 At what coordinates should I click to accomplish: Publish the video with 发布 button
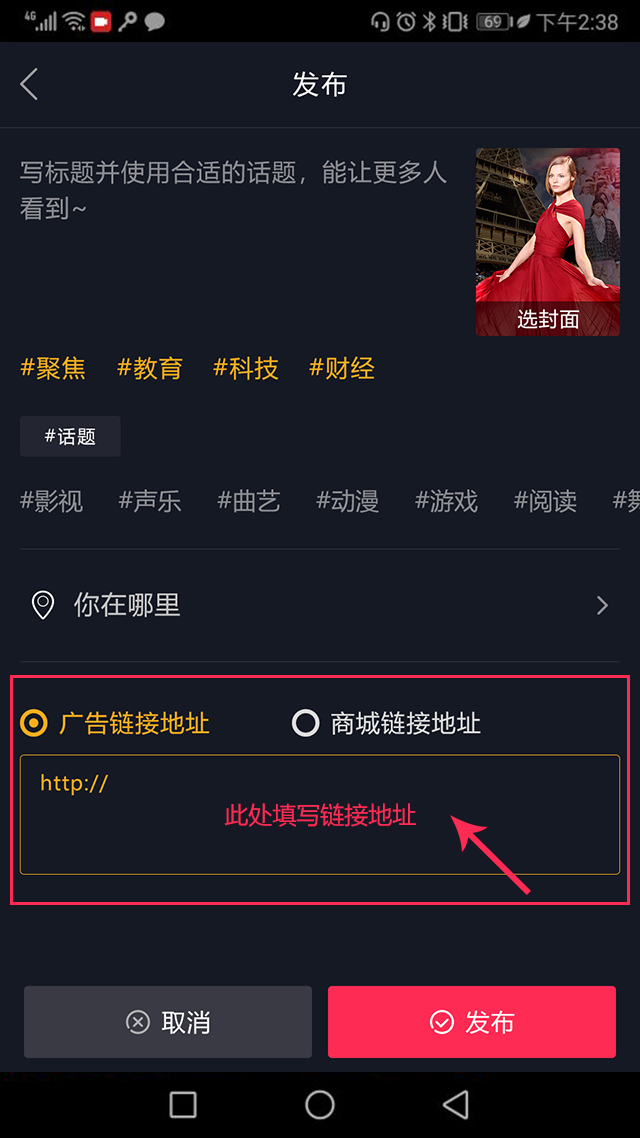(x=472, y=1022)
